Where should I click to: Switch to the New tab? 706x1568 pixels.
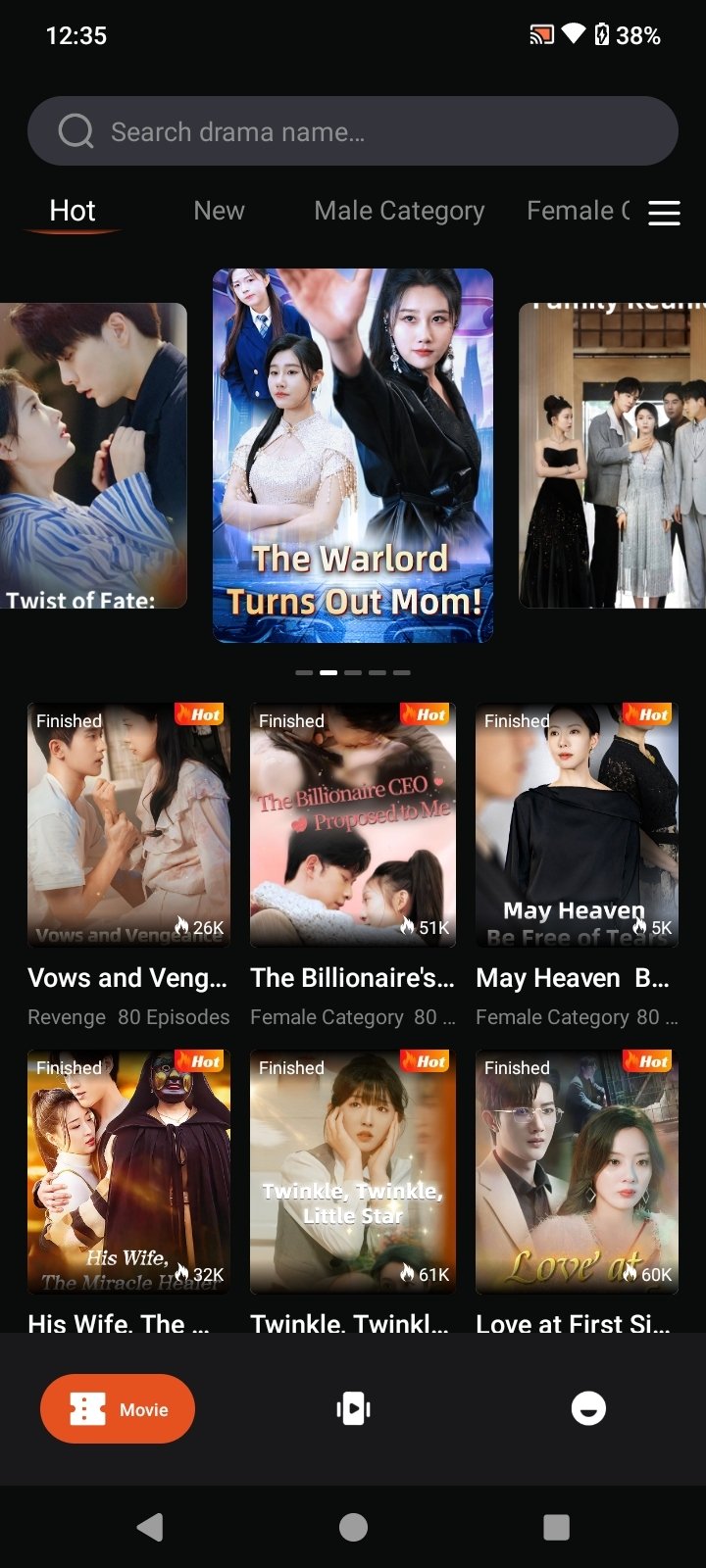pos(219,211)
